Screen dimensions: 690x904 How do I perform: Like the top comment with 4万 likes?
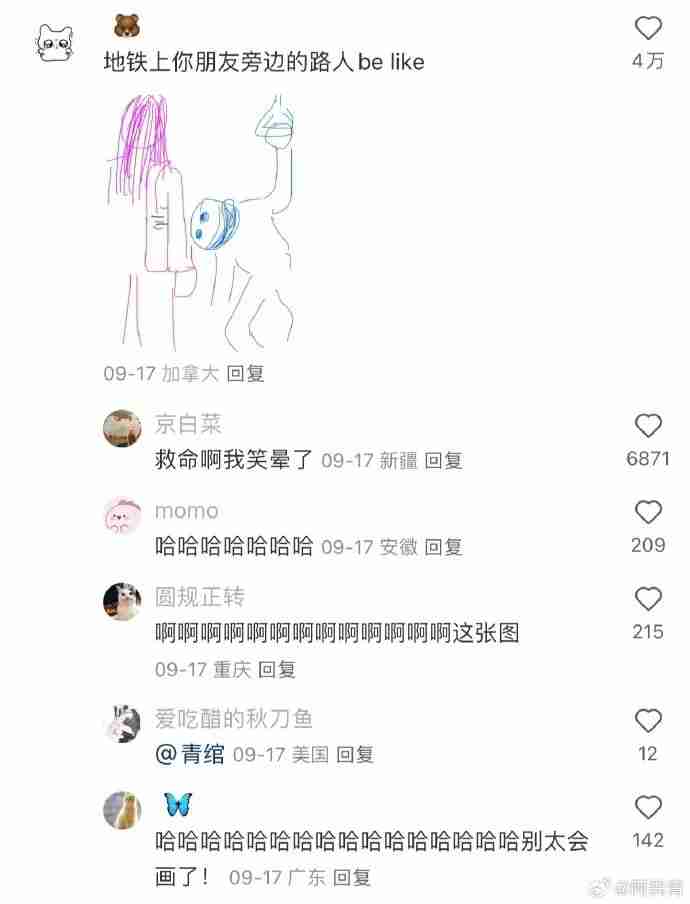pos(649,28)
